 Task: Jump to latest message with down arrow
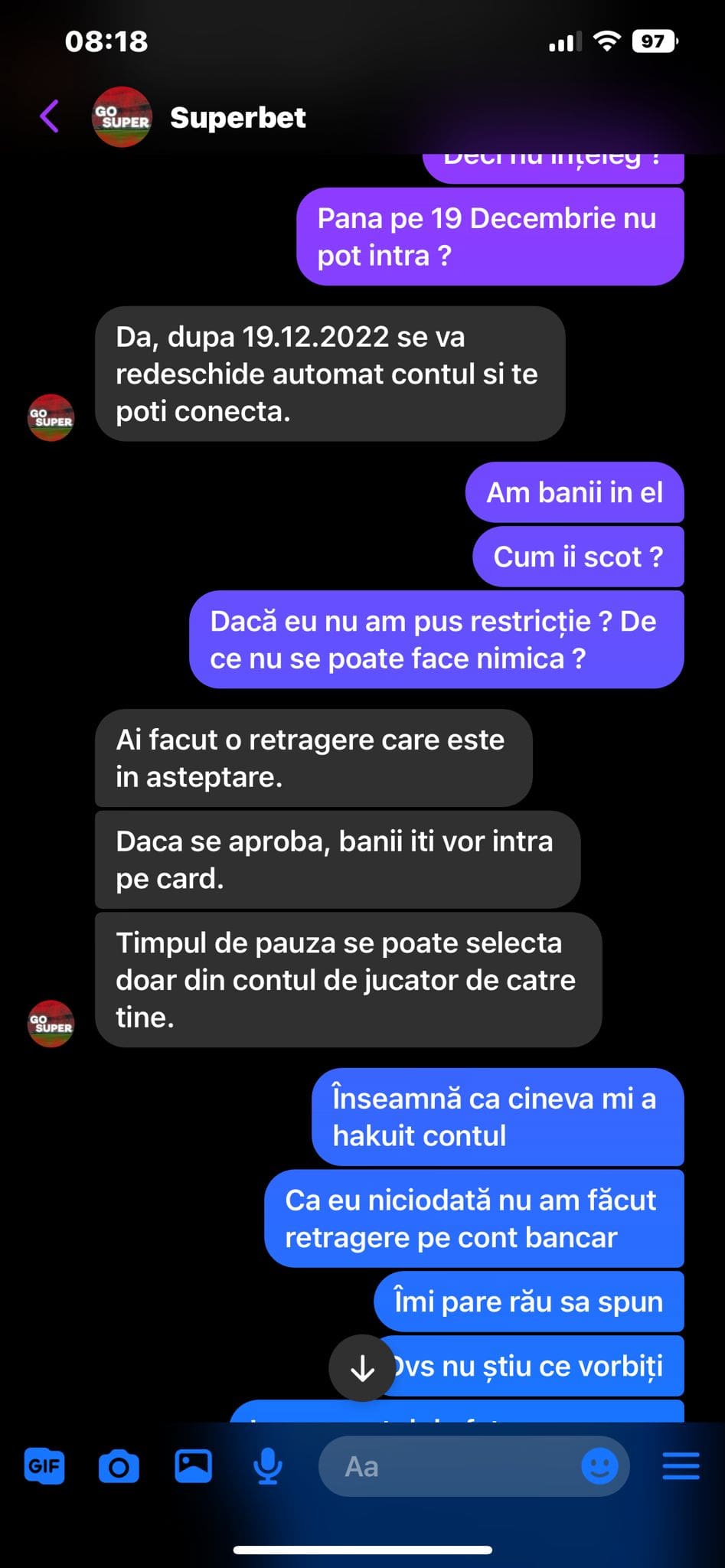point(362,1368)
